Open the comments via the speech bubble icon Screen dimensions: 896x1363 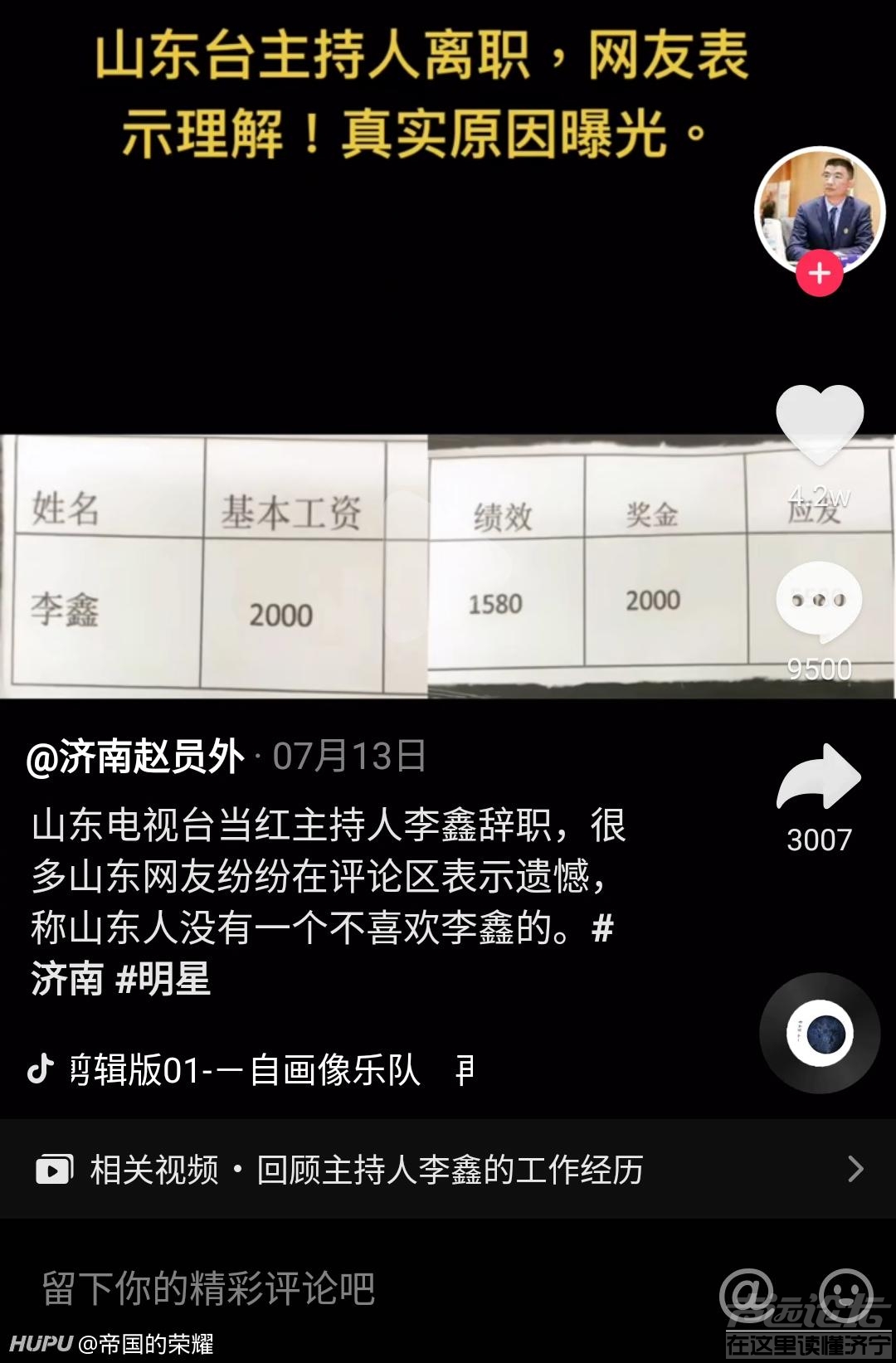(821, 601)
